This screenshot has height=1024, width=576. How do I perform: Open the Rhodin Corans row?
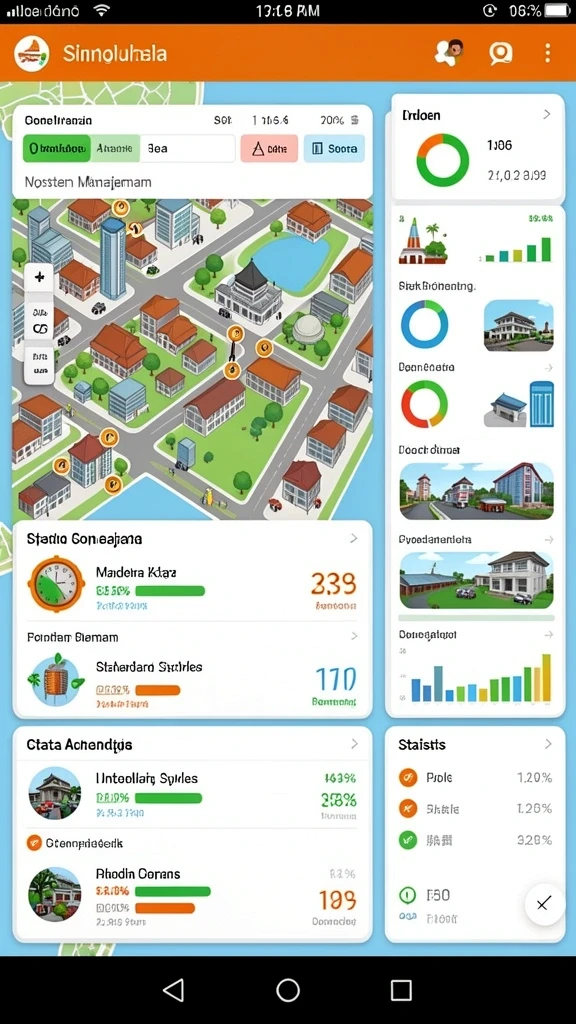click(x=193, y=895)
